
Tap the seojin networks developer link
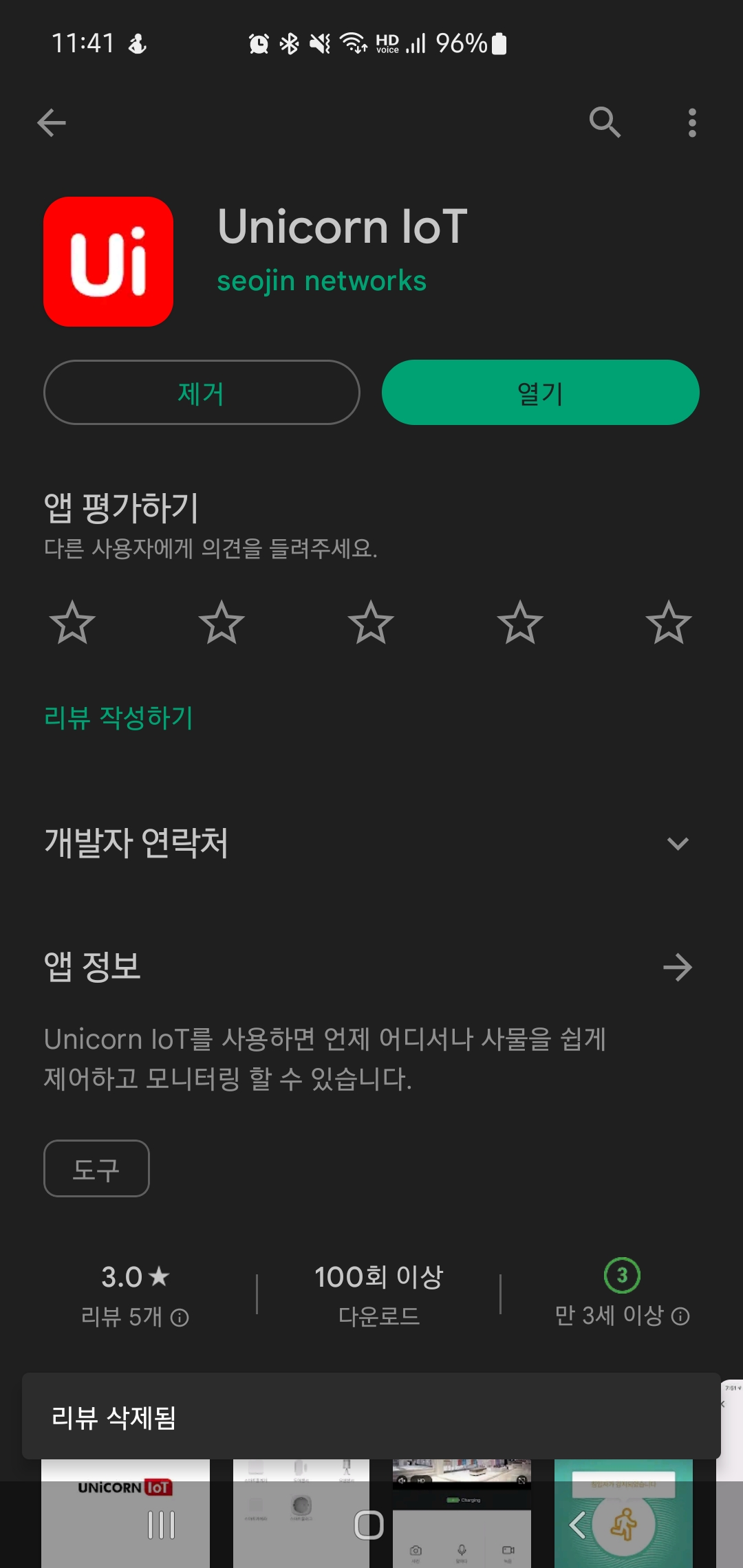[x=322, y=281]
